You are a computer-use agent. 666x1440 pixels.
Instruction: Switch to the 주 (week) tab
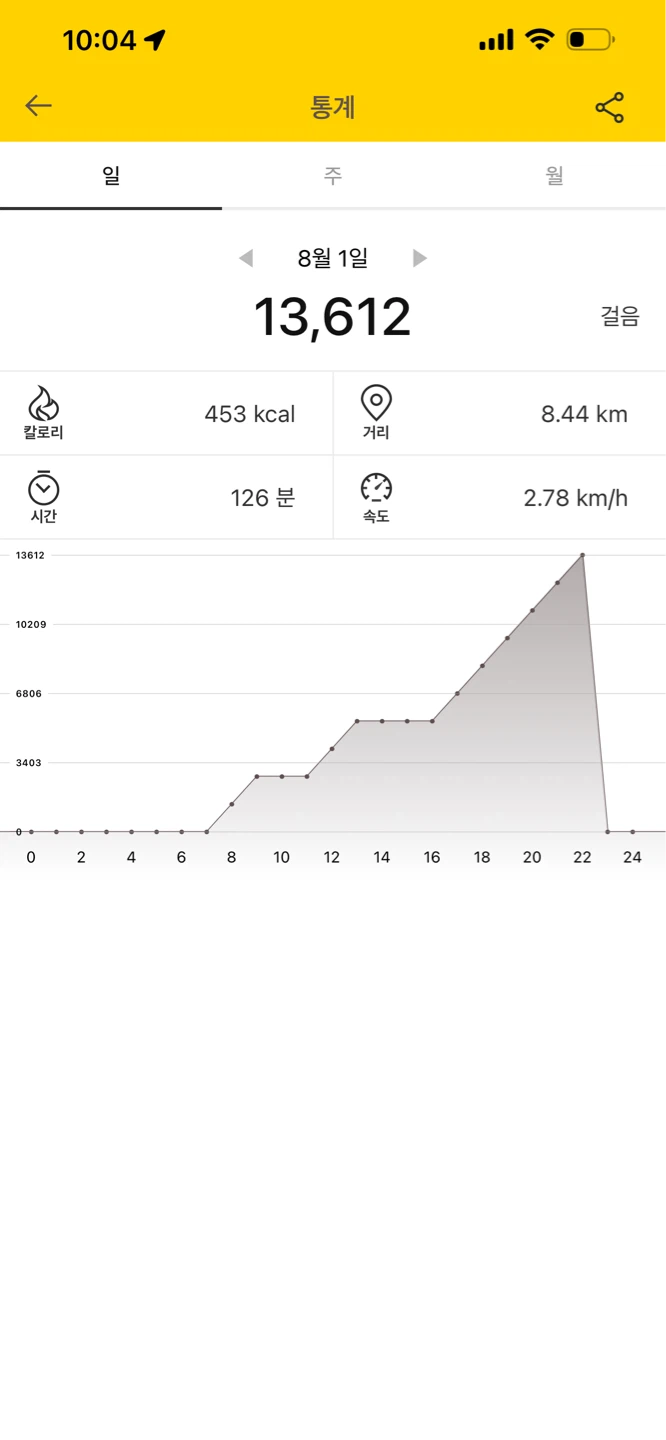point(333,176)
